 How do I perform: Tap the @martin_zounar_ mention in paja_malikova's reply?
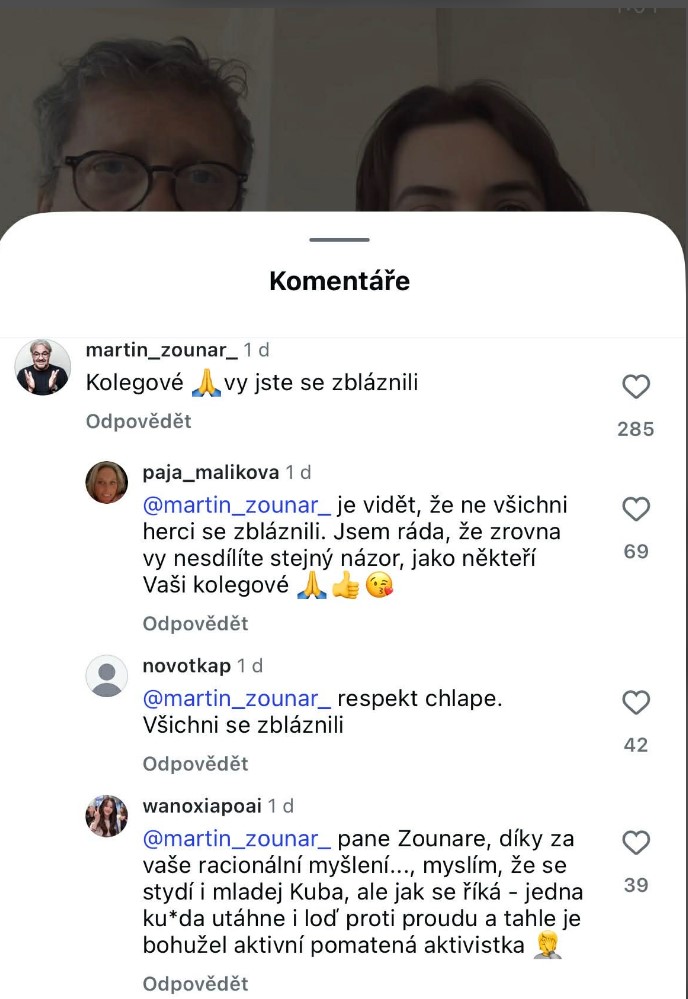236,506
